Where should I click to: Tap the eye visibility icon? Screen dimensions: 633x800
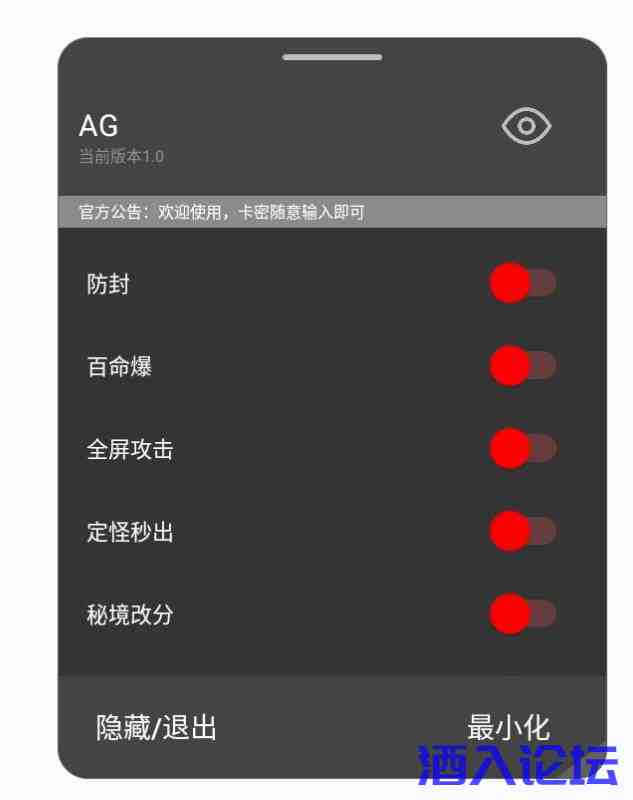[526, 127]
